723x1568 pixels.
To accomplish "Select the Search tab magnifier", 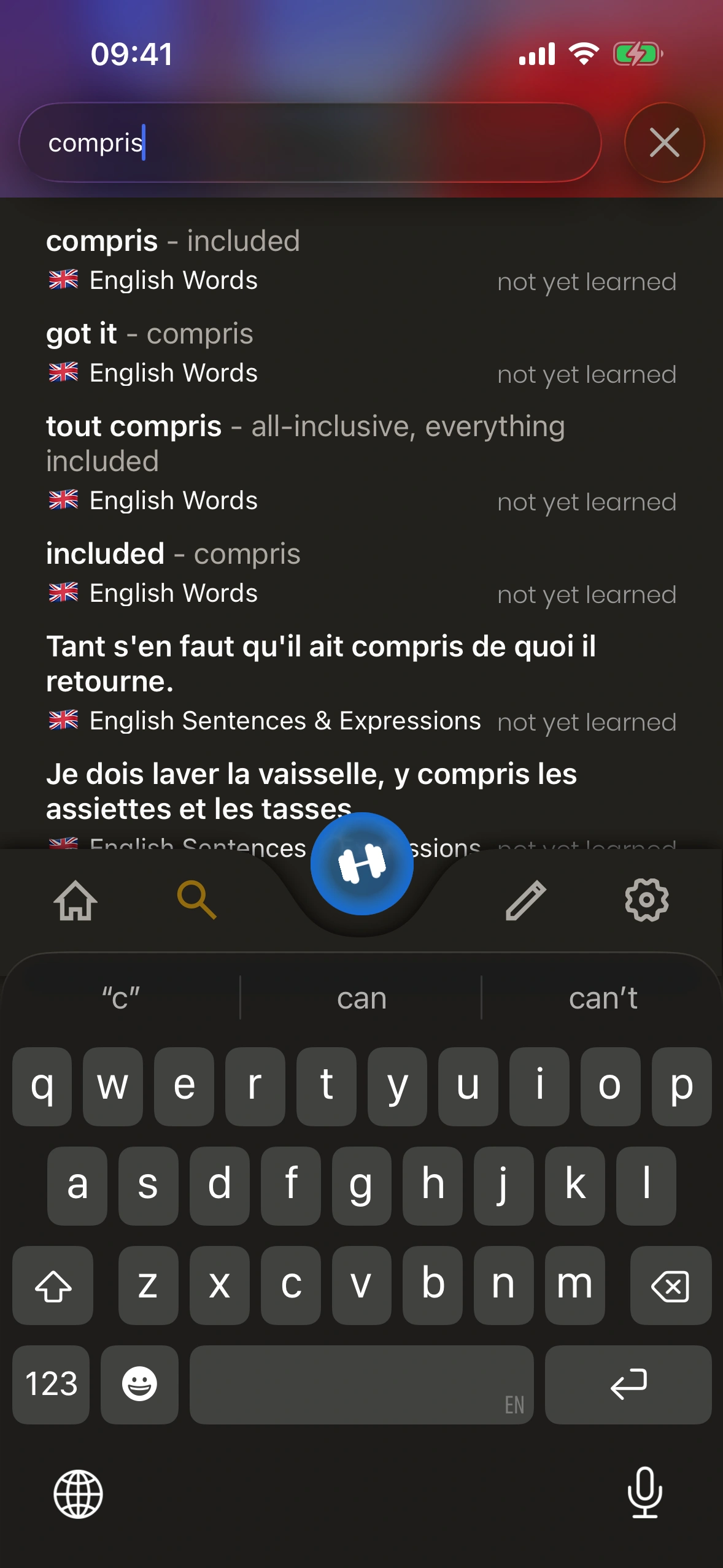I will coord(196,901).
